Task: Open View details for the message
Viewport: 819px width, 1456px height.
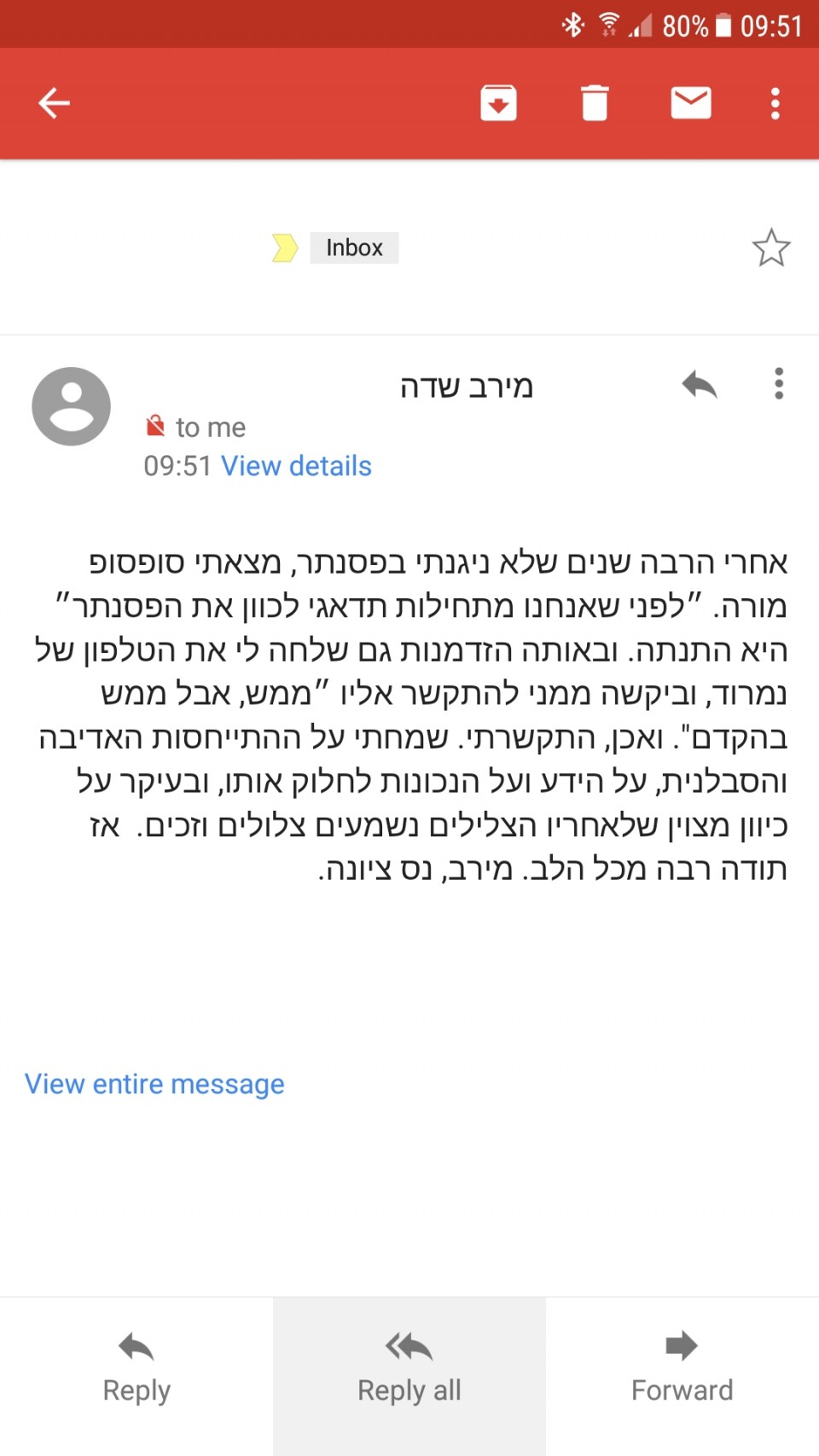Action: click(x=296, y=466)
